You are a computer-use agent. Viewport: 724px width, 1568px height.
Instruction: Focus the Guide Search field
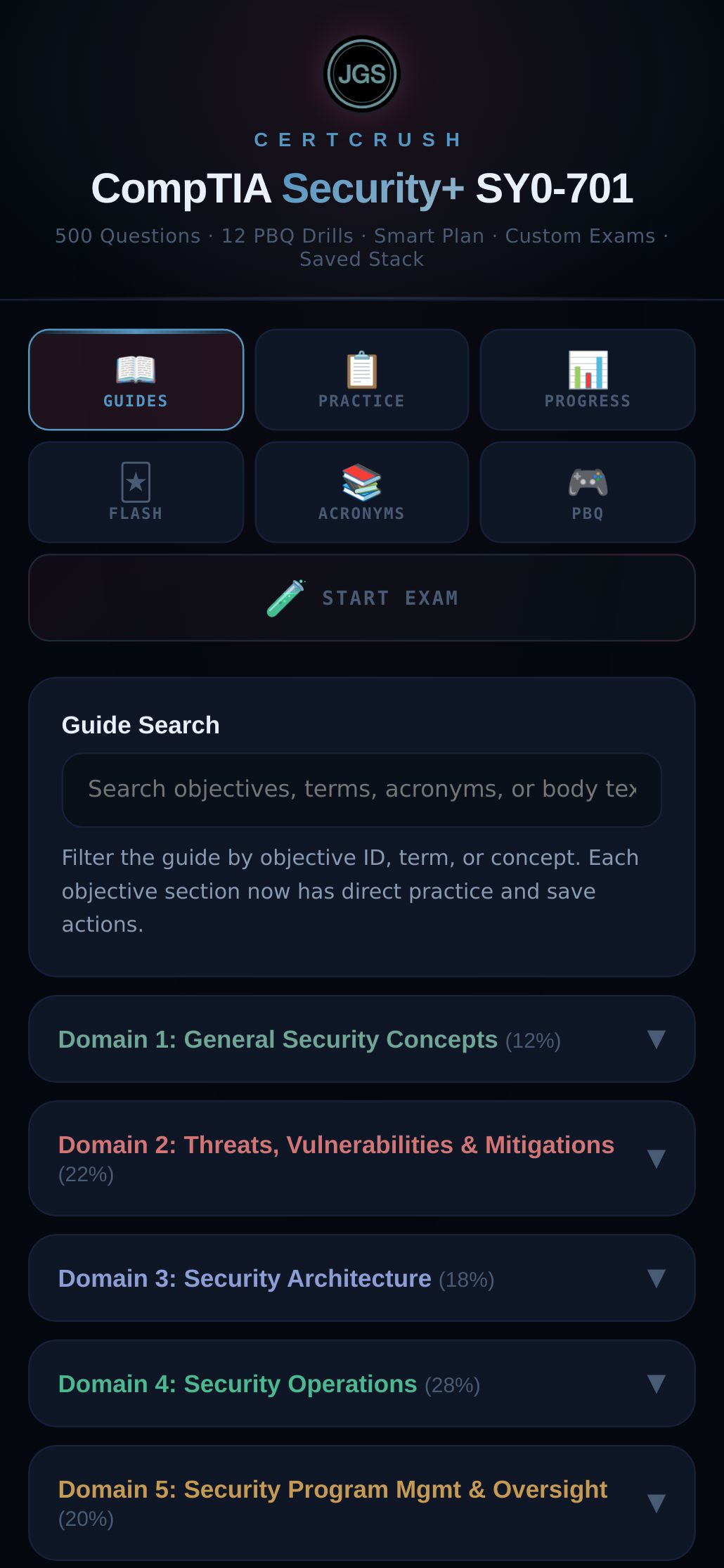(361, 790)
